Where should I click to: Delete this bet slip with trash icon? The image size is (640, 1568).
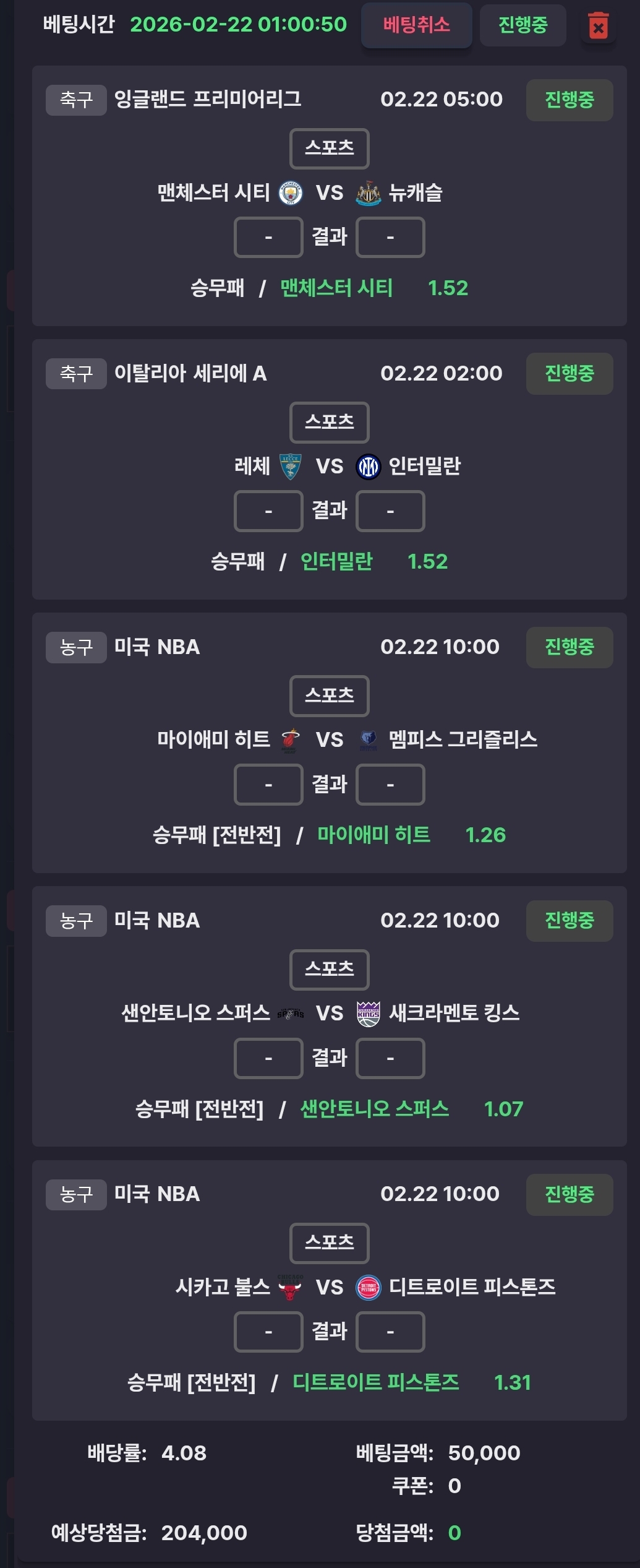(x=598, y=26)
